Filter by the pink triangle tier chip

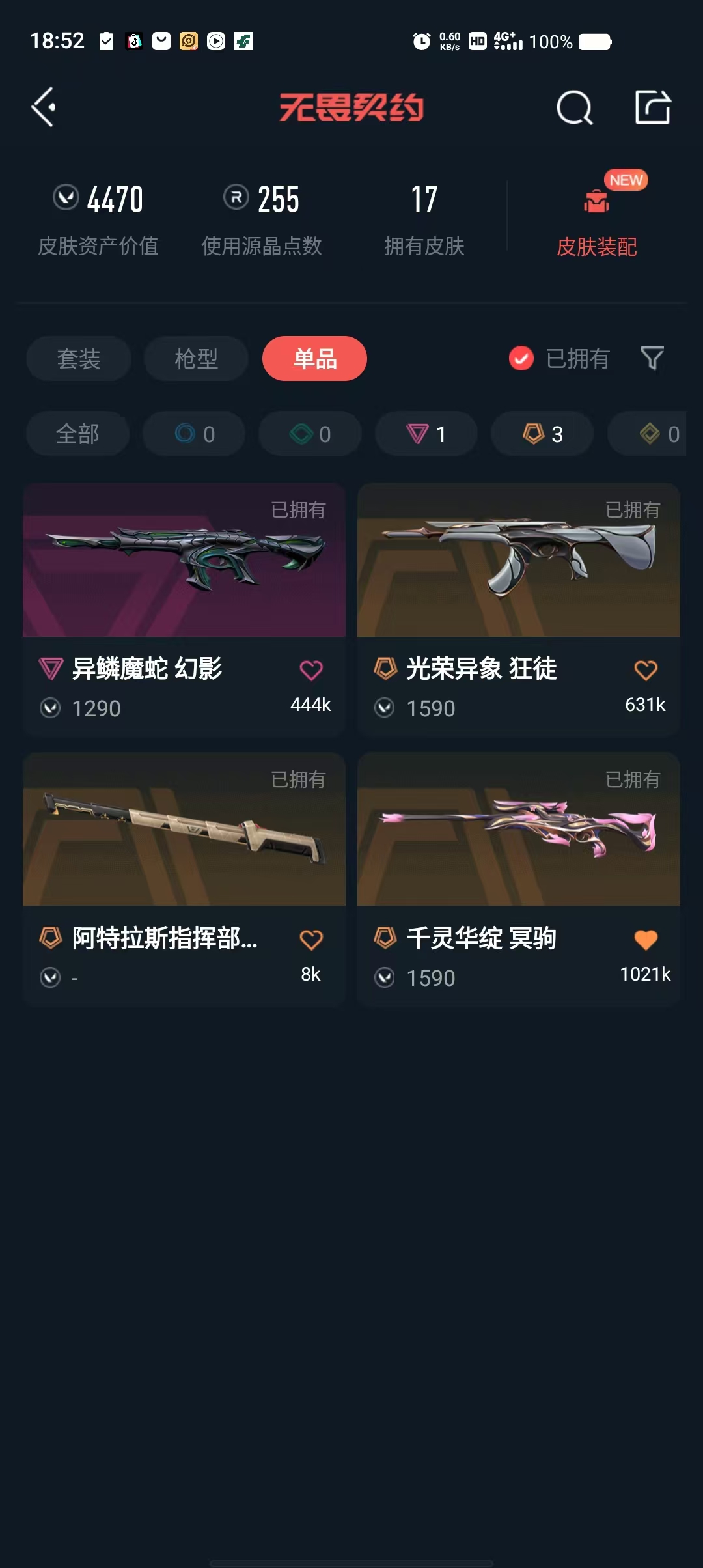(426, 434)
